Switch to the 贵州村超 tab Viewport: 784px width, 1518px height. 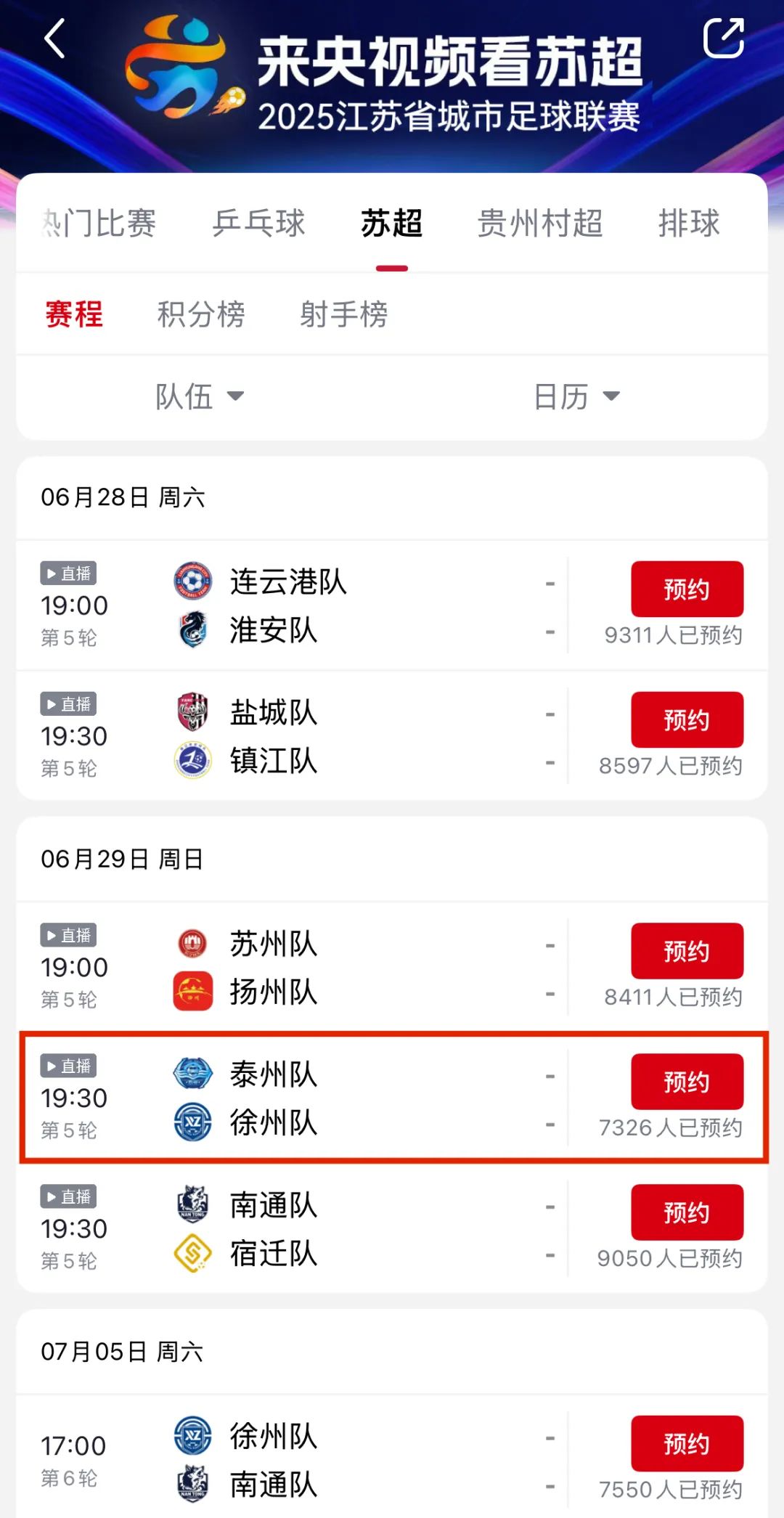tap(540, 223)
